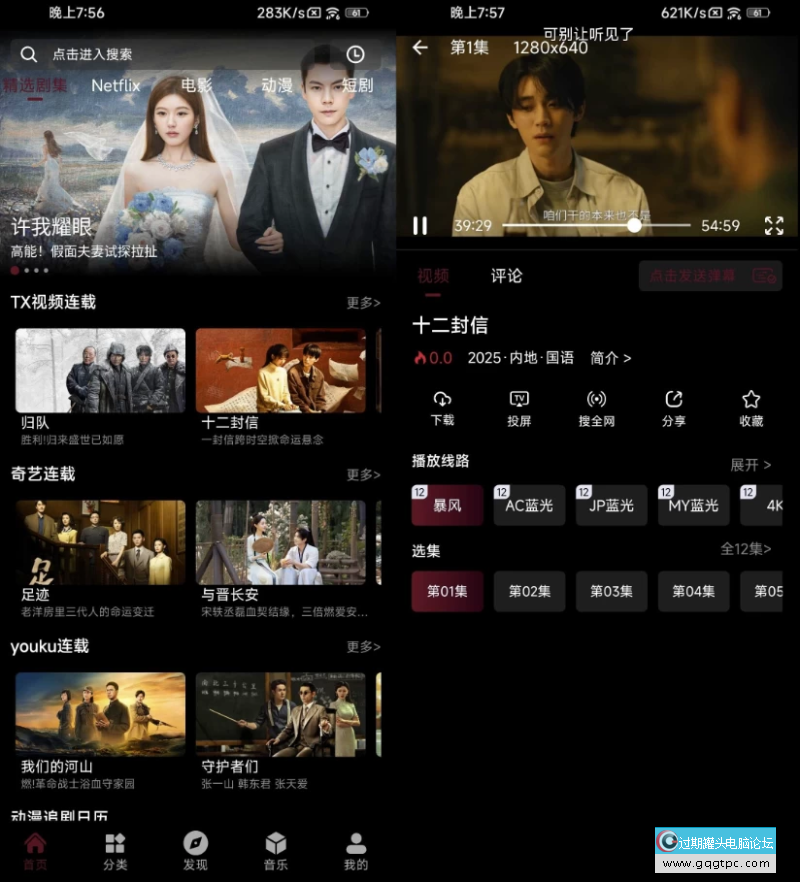Viewport: 800px width, 882px height.
Task: View more of TX视频连载
Action: 363,303
